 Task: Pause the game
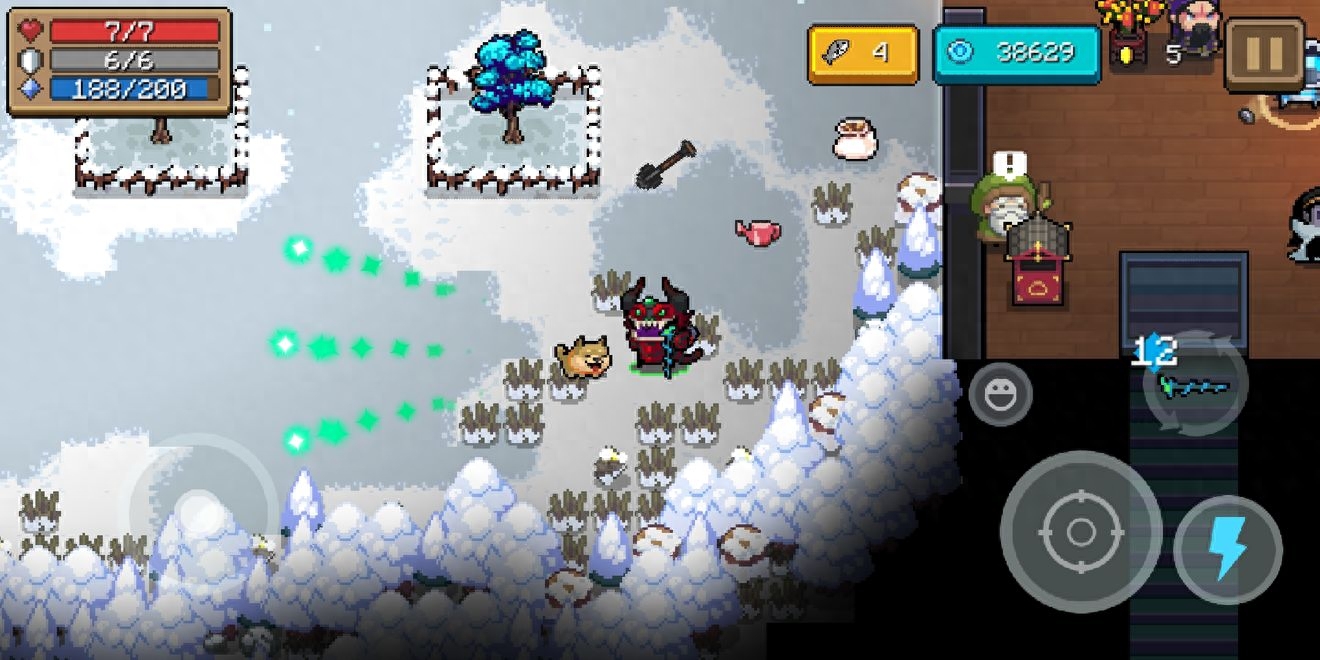tap(1263, 54)
